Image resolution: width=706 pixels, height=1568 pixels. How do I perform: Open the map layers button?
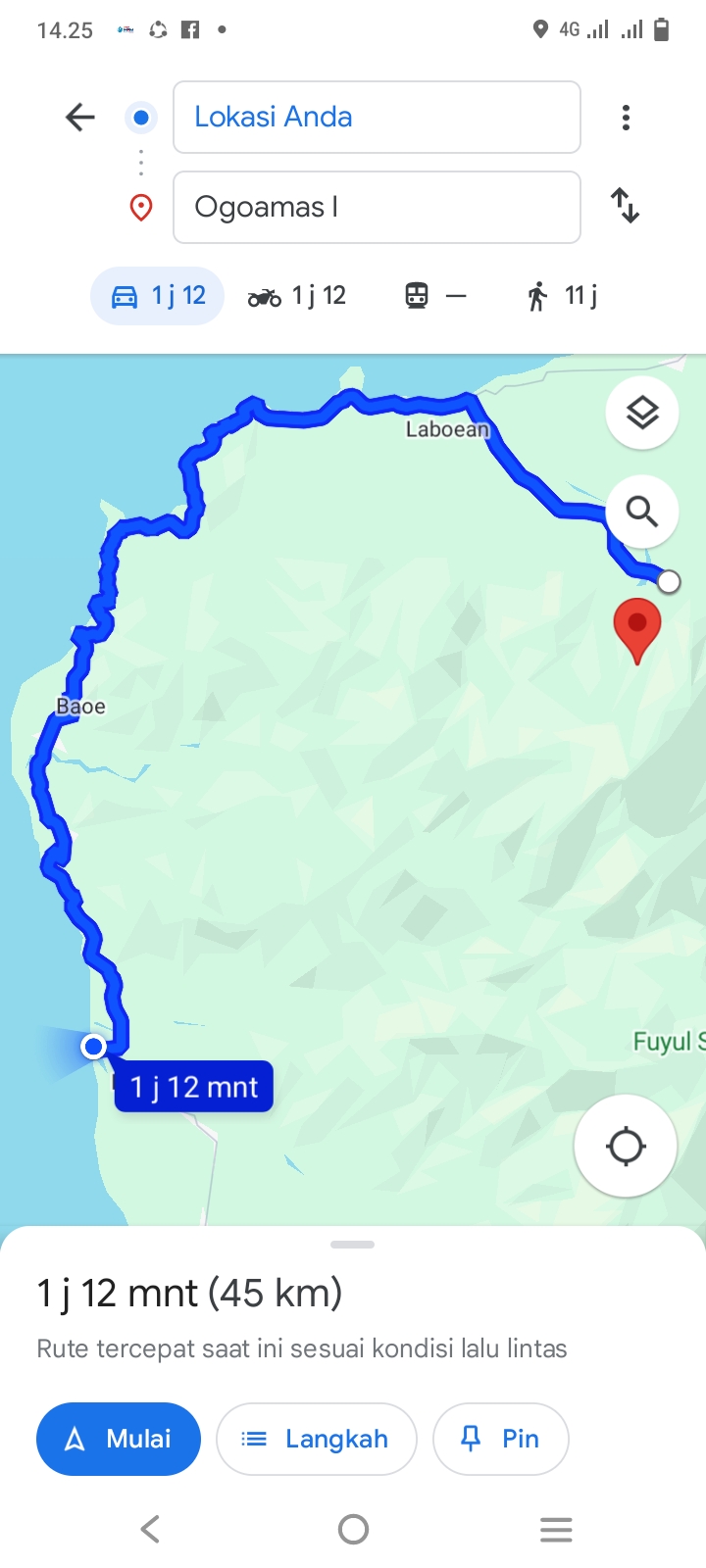[642, 413]
